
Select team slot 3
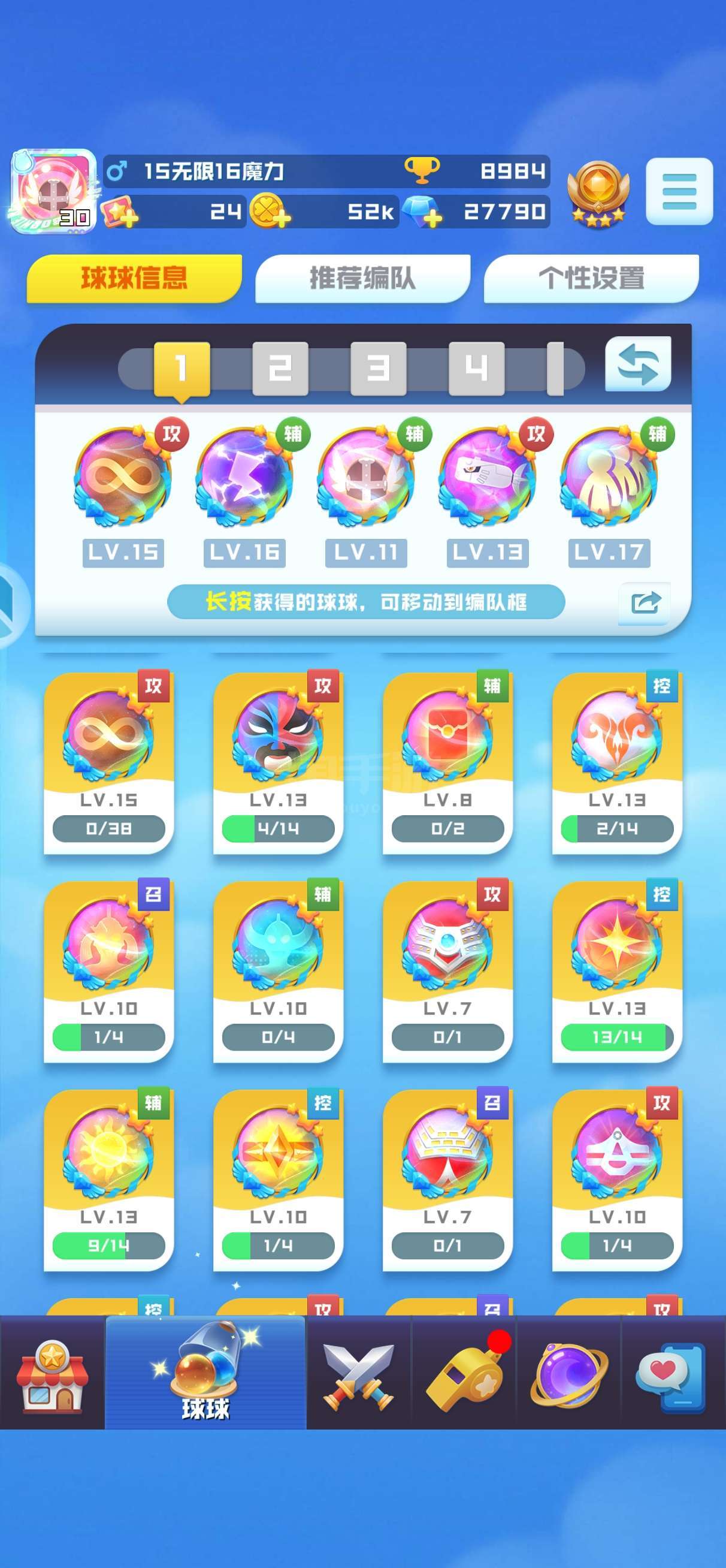(x=378, y=368)
